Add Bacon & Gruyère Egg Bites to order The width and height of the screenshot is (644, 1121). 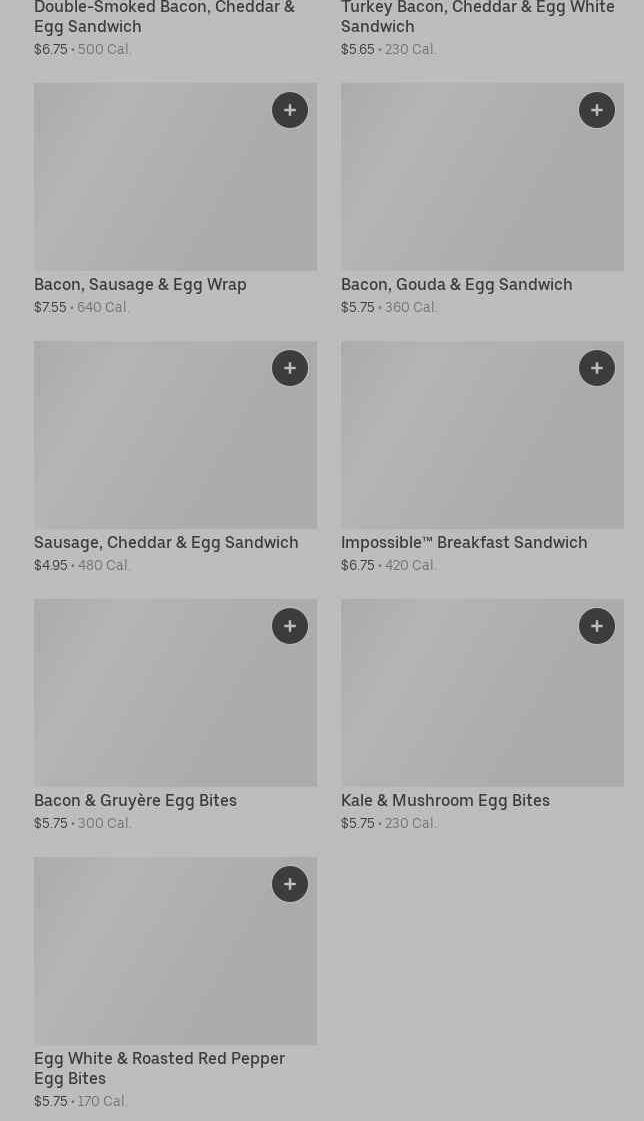(290, 626)
